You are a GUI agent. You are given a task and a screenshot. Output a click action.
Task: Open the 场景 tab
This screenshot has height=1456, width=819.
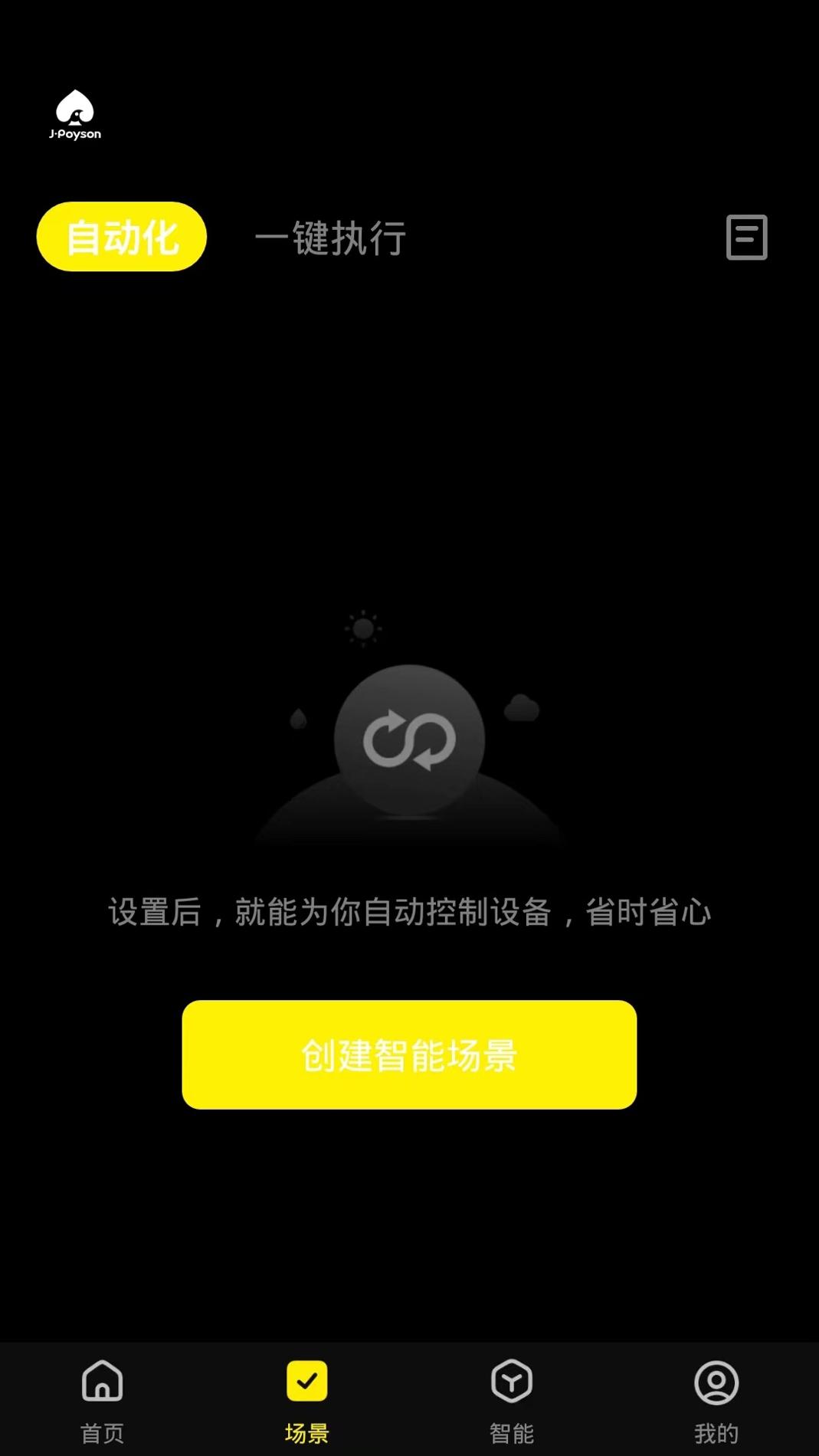[x=306, y=1399]
